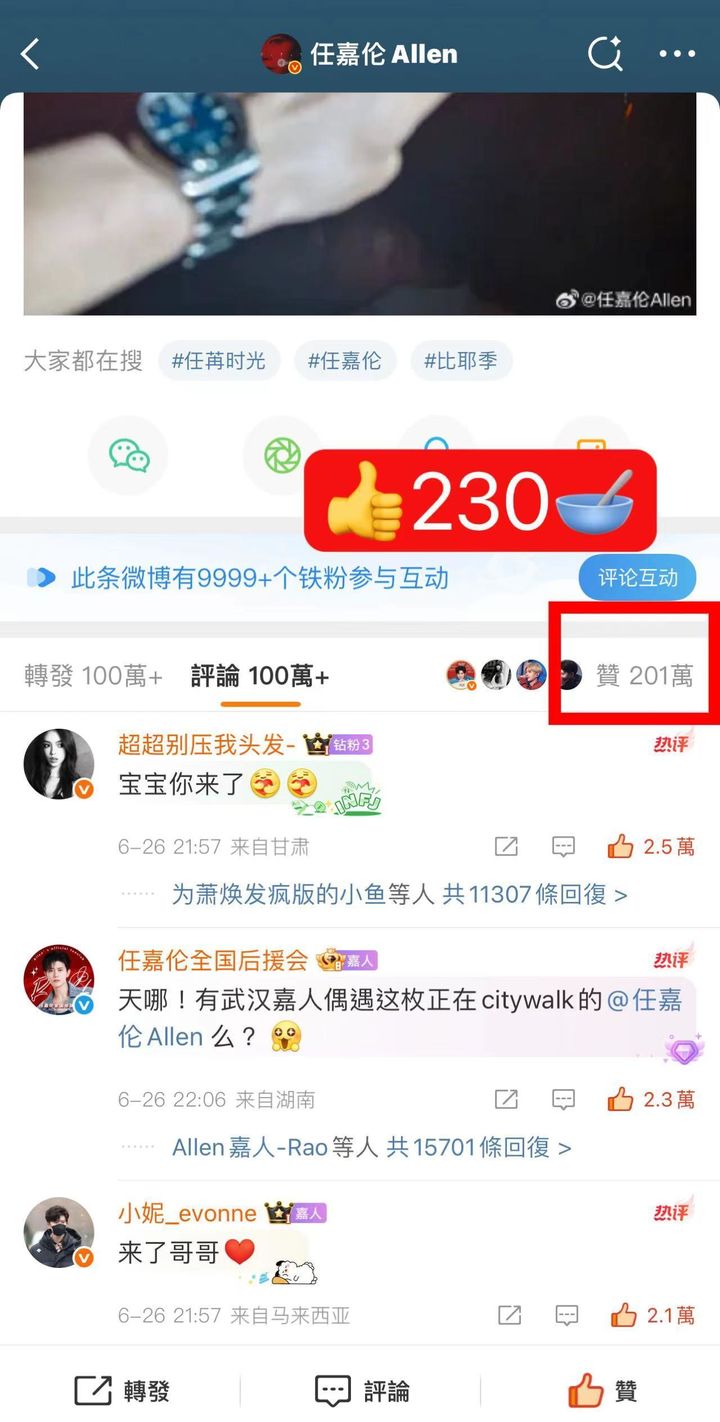Expand the 11307條回復 replies link
This screenshot has width=720, height=1422.
399,894
